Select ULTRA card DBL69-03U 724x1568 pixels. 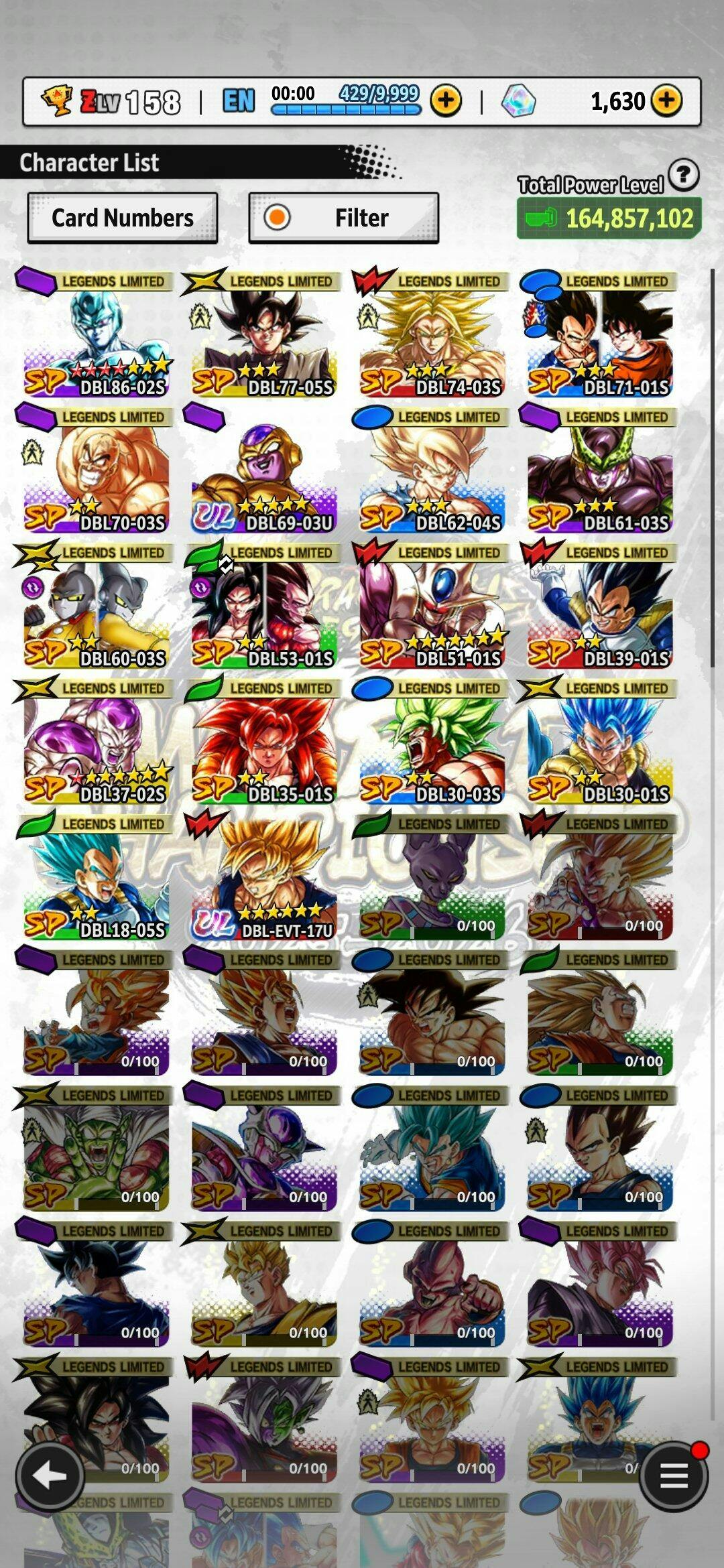264,470
